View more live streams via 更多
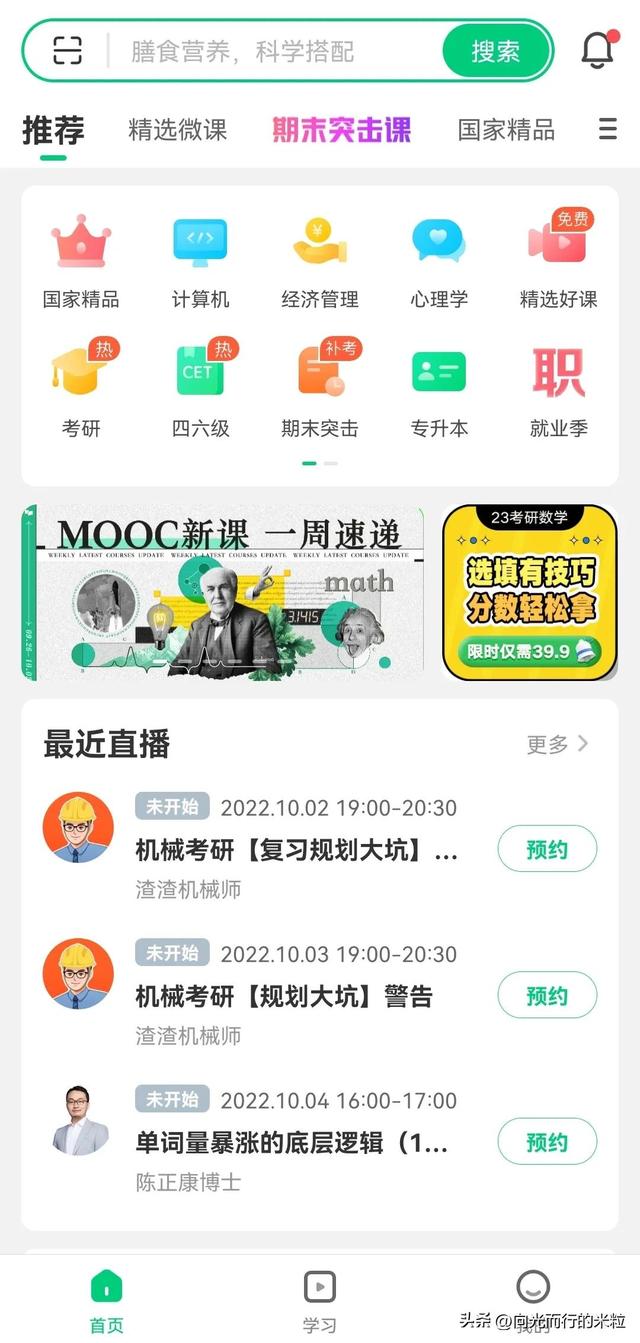The image size is (640, 1343). (x=558, y=744)
